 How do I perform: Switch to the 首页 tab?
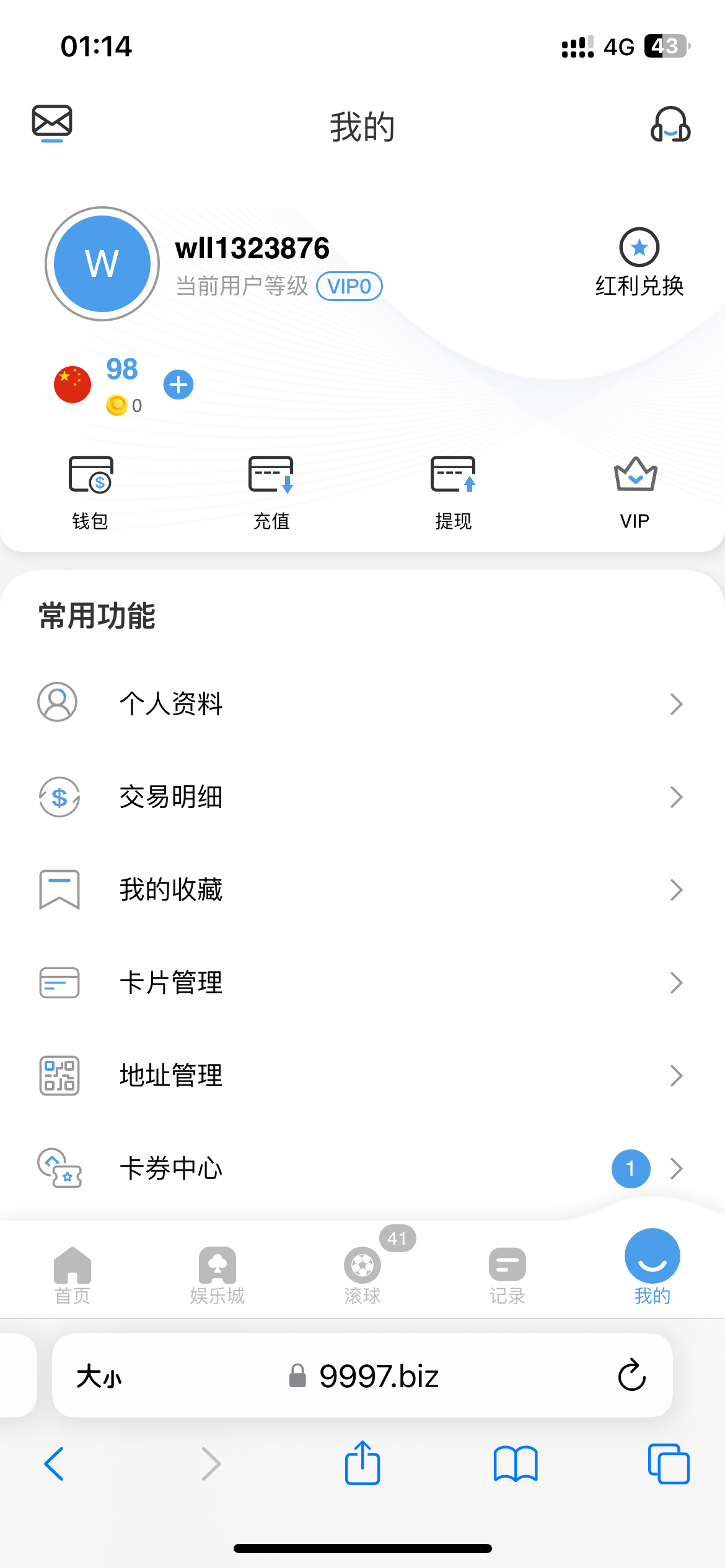71,1268
